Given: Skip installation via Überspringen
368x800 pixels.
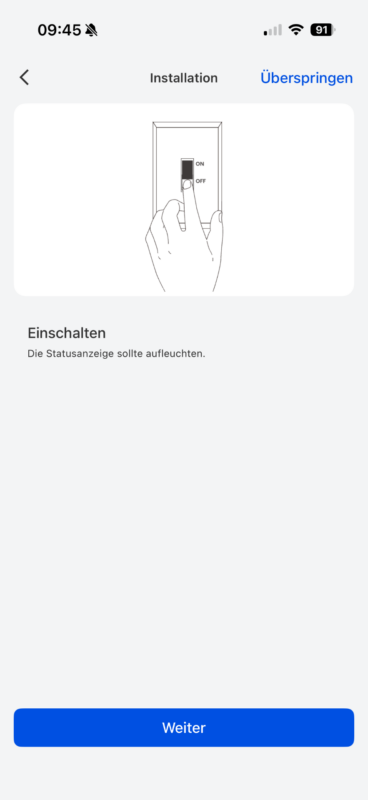Looking at the screenshot, I should tap(306, 78).
